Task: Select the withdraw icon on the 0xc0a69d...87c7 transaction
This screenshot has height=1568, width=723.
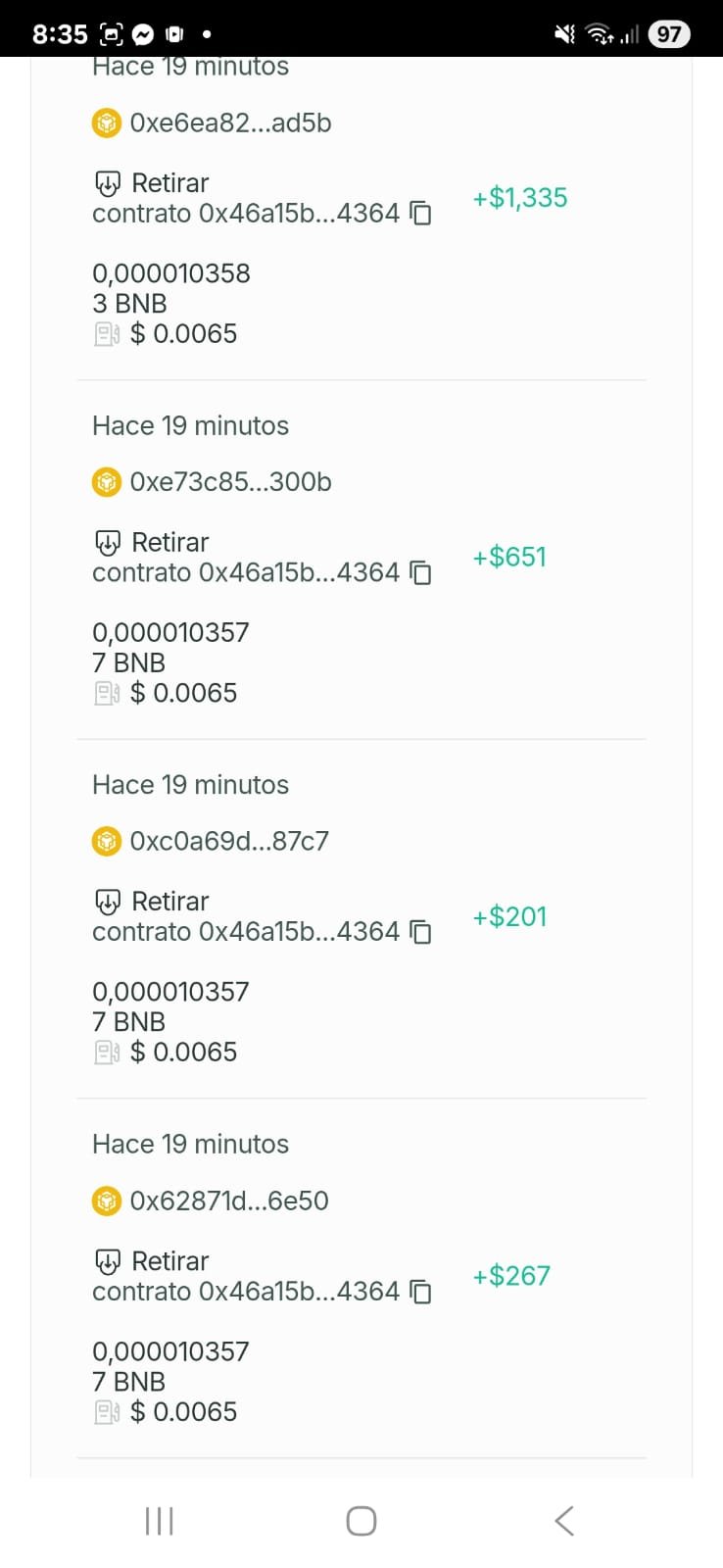Action: click(110, 901)
